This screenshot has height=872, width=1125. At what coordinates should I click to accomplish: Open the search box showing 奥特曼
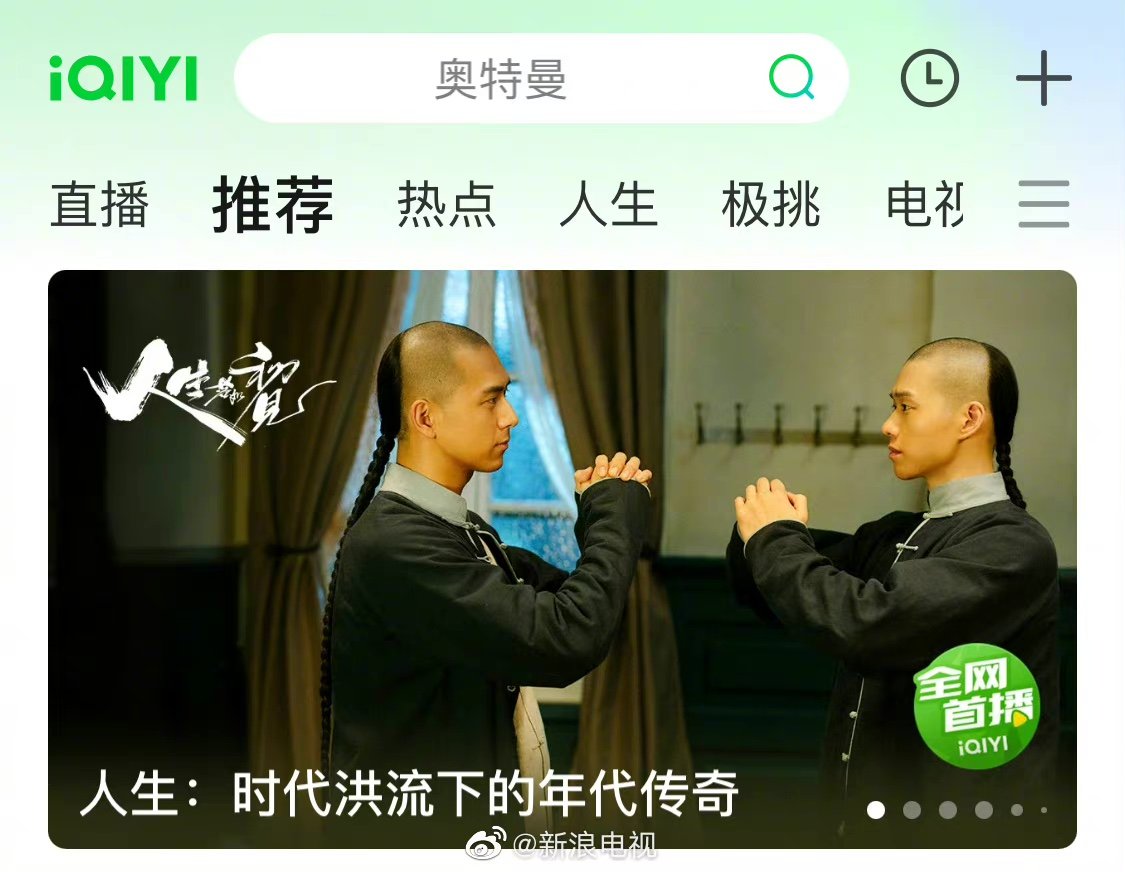500,79
